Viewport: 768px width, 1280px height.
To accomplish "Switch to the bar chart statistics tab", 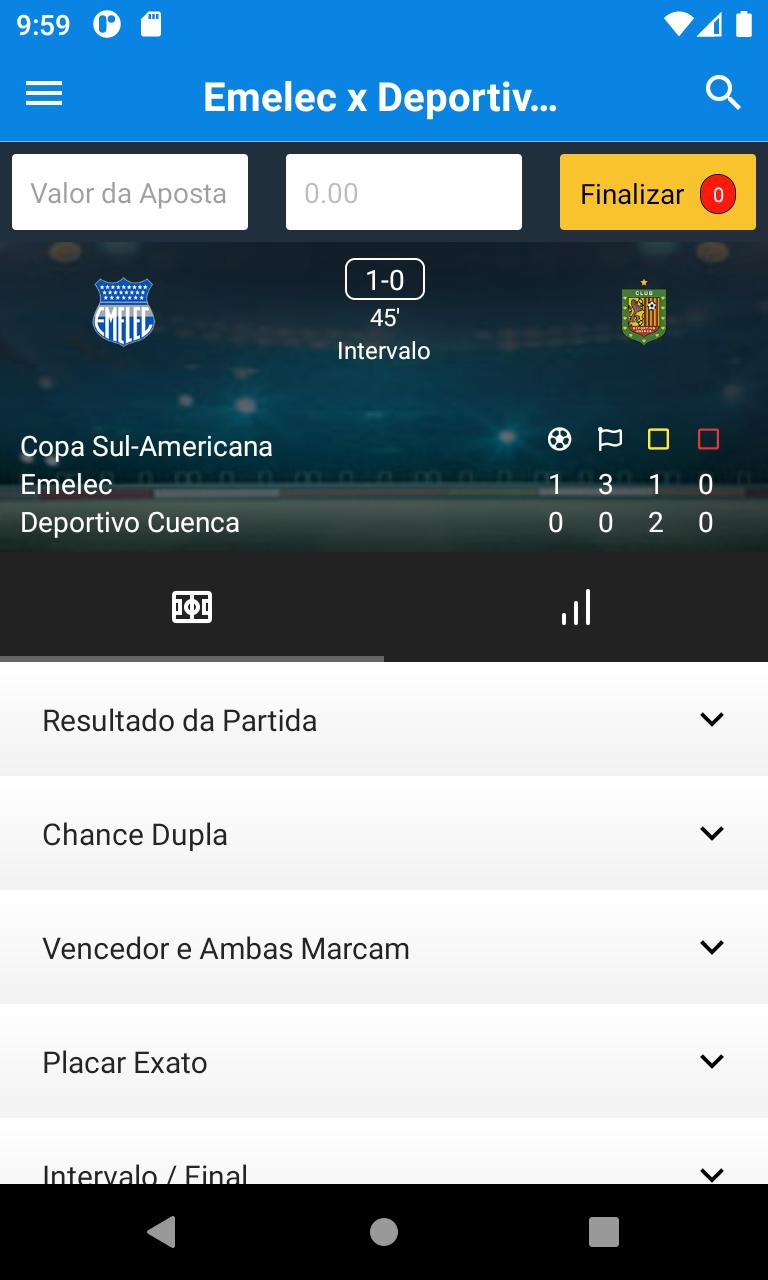I will coord(576,607).
